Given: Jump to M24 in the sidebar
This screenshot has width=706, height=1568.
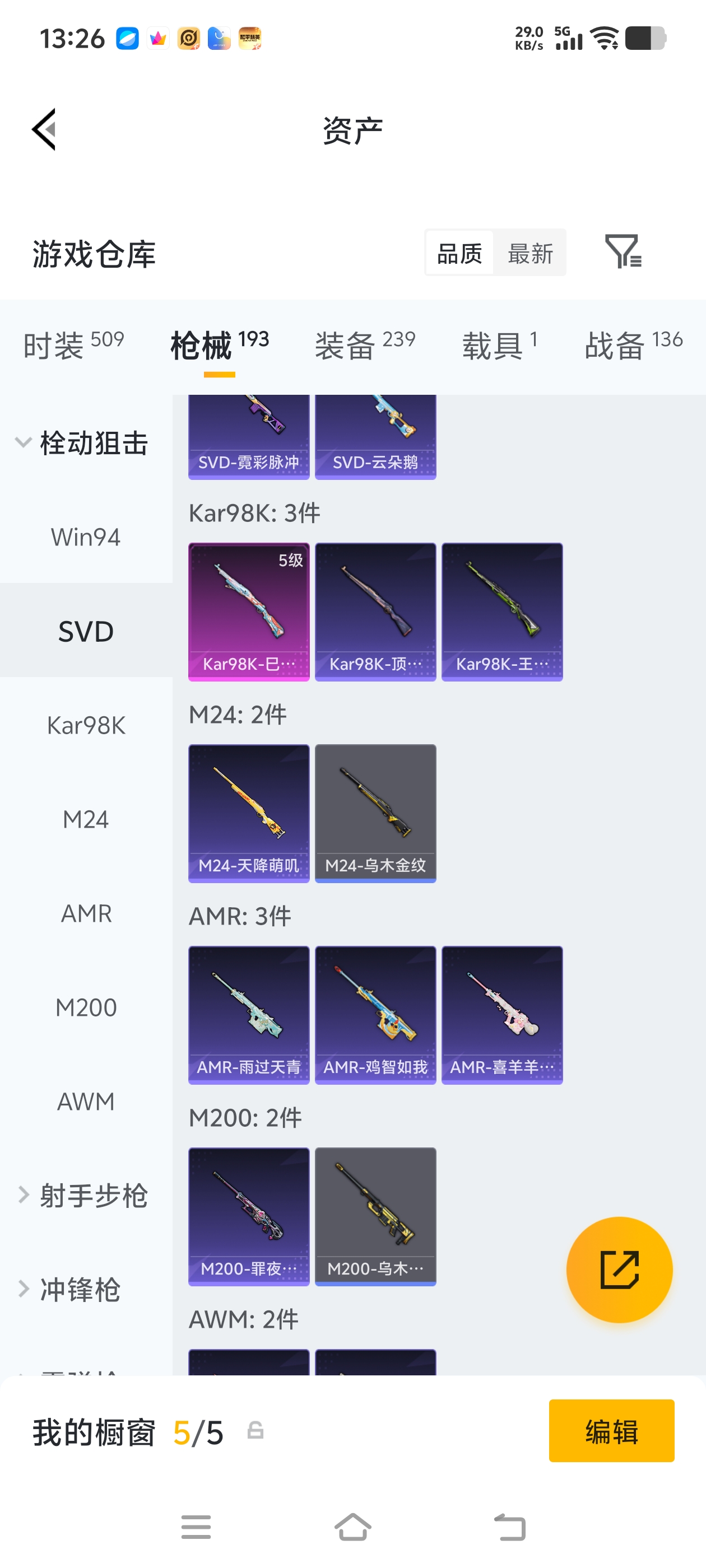Looking at the screenshot, I should pyautogui.click(x=86, y=819).
